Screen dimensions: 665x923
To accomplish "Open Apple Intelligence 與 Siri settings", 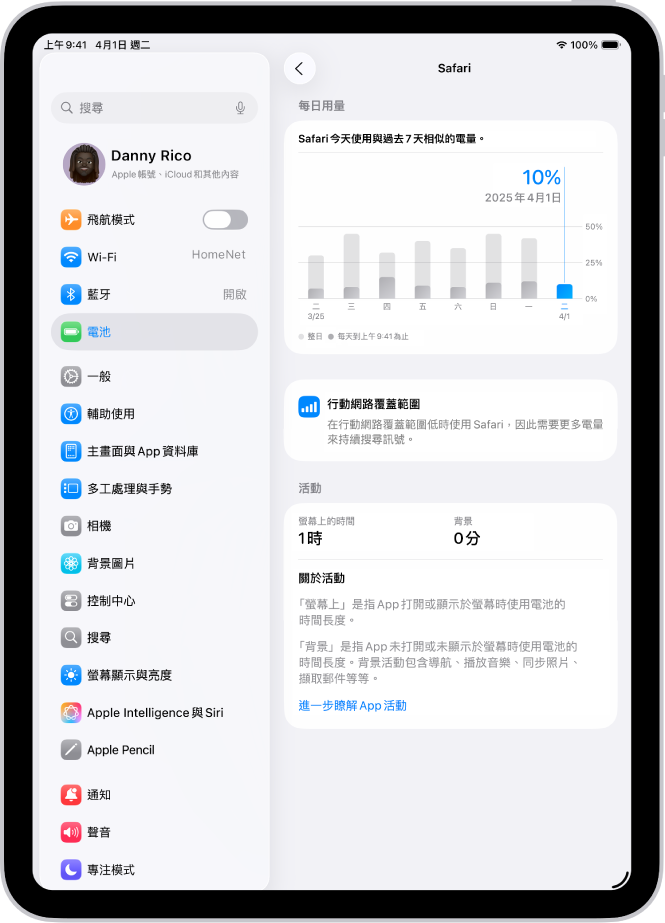I will (154, 713).
